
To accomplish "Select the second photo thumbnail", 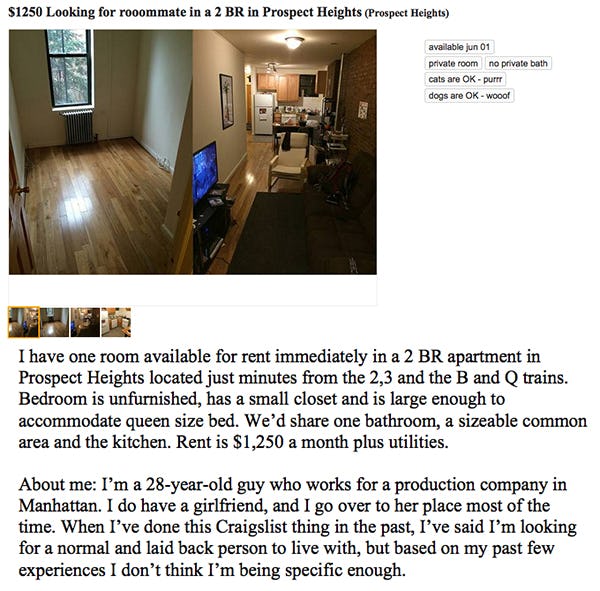I will point(54,322).
